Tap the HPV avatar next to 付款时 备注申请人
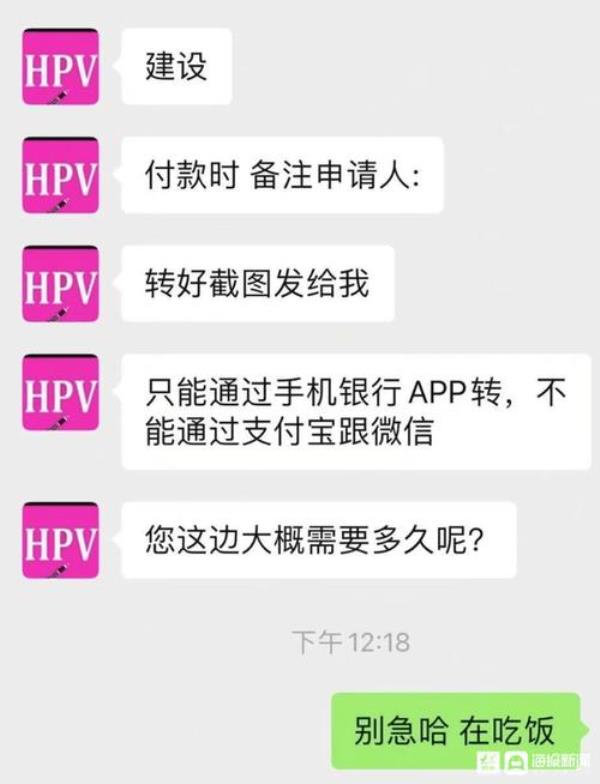Viewport: 600px width, 784px height. pyautogui.click(x=60, y=175)
